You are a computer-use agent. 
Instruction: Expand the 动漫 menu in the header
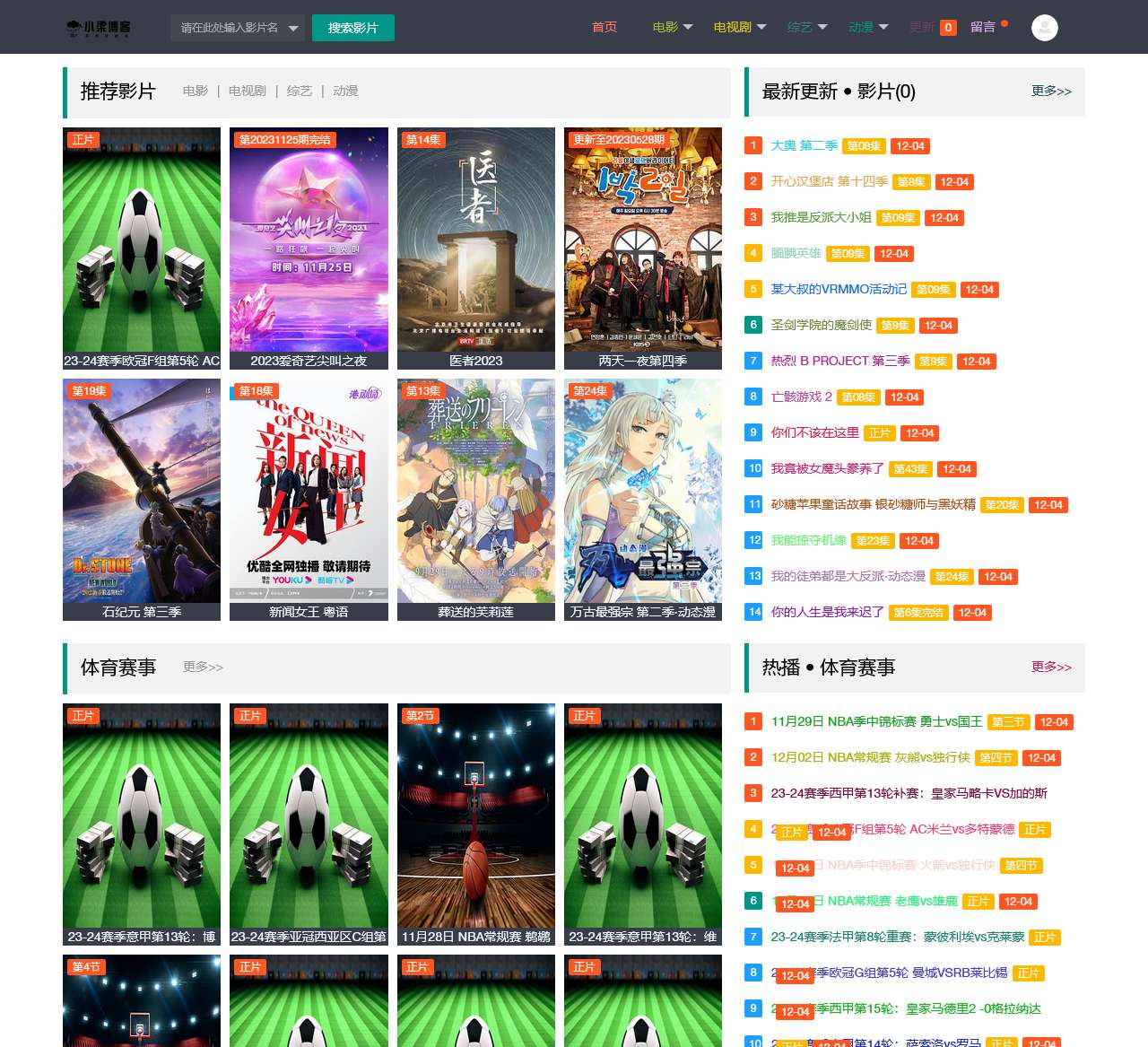pos(868,27)
